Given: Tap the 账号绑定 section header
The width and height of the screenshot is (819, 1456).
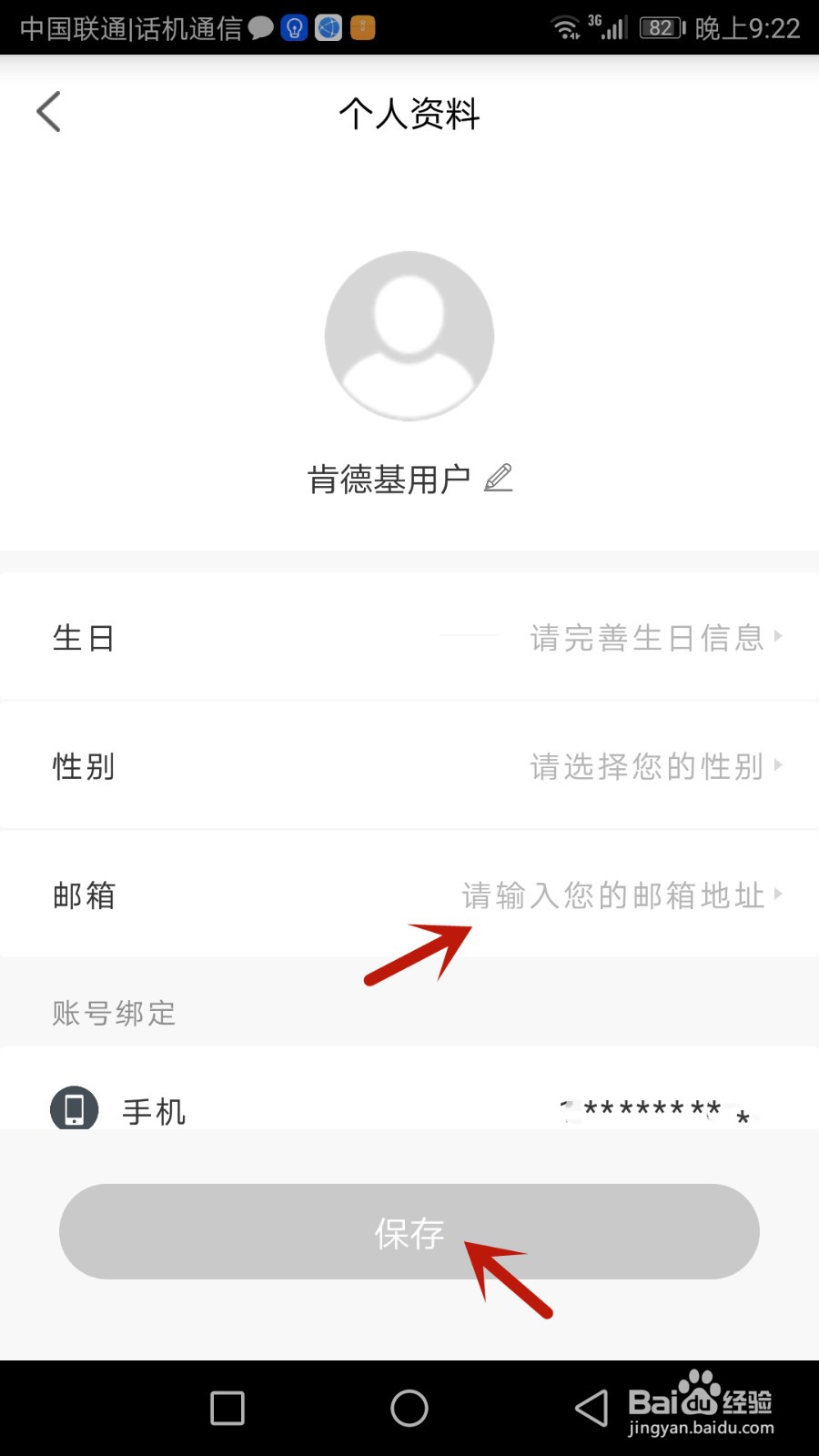Looking at the screenshot, I should tap(113, 1013).
